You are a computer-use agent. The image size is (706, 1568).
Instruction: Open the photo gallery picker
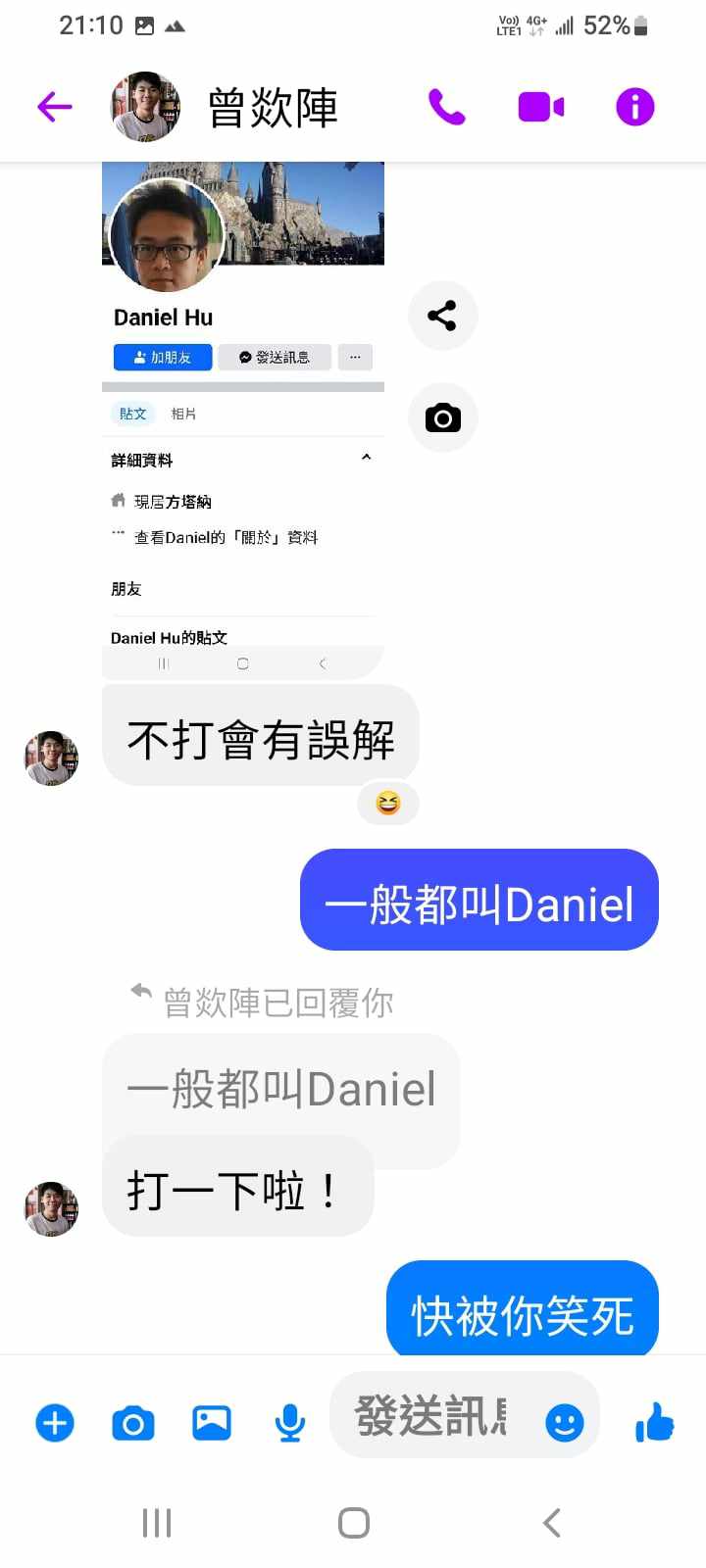(212, 1422)
